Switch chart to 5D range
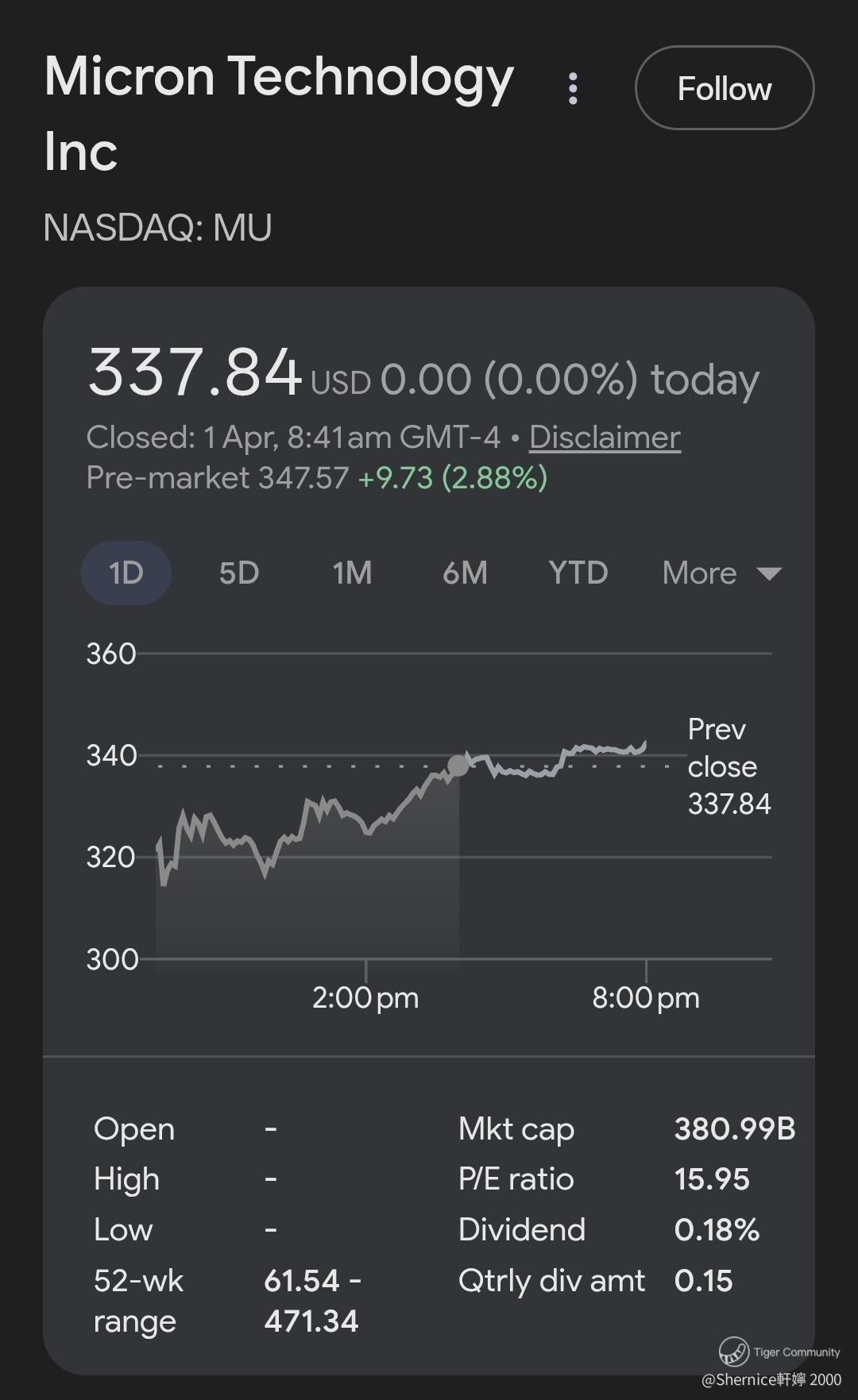The image size is (858, 1400). coord(239,573)
